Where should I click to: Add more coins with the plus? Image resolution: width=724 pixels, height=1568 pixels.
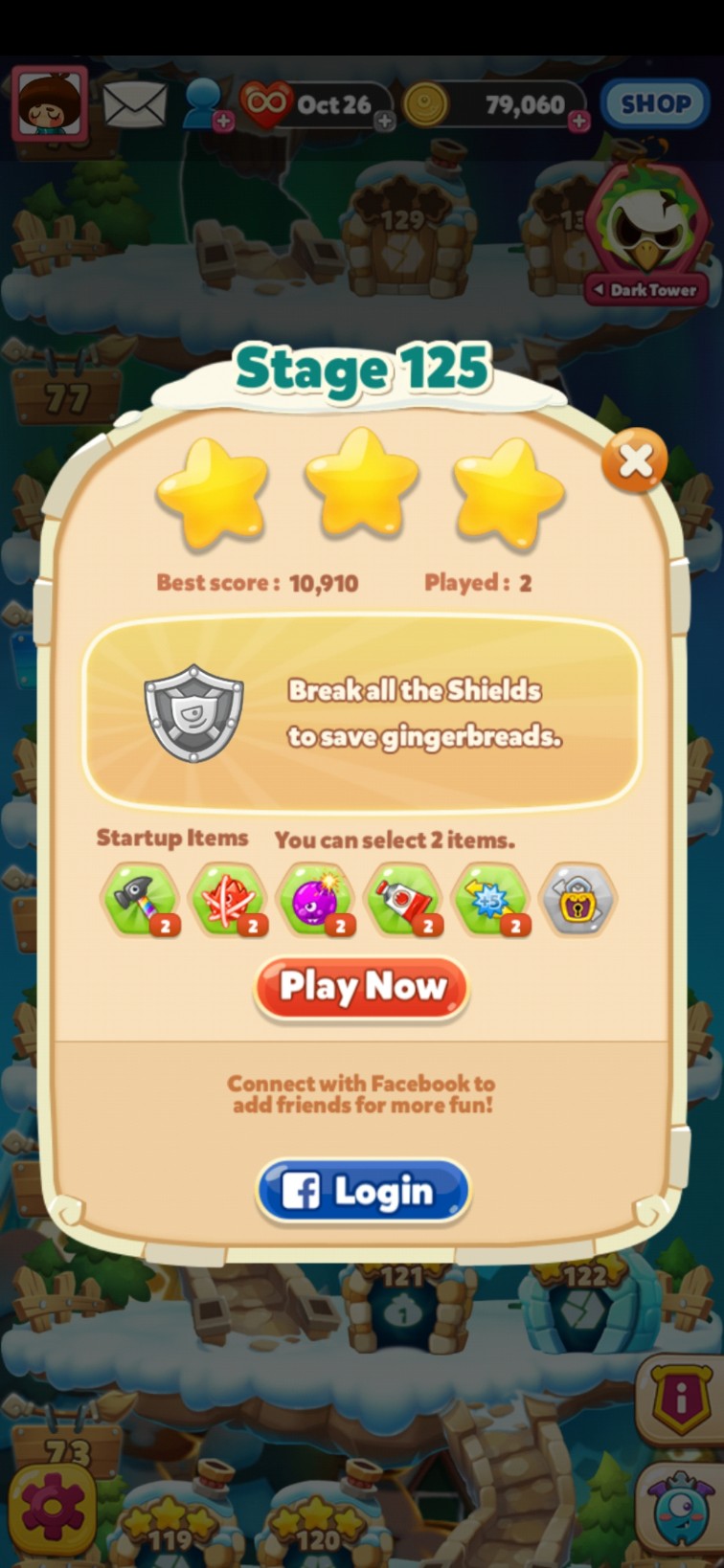point(578,122)
